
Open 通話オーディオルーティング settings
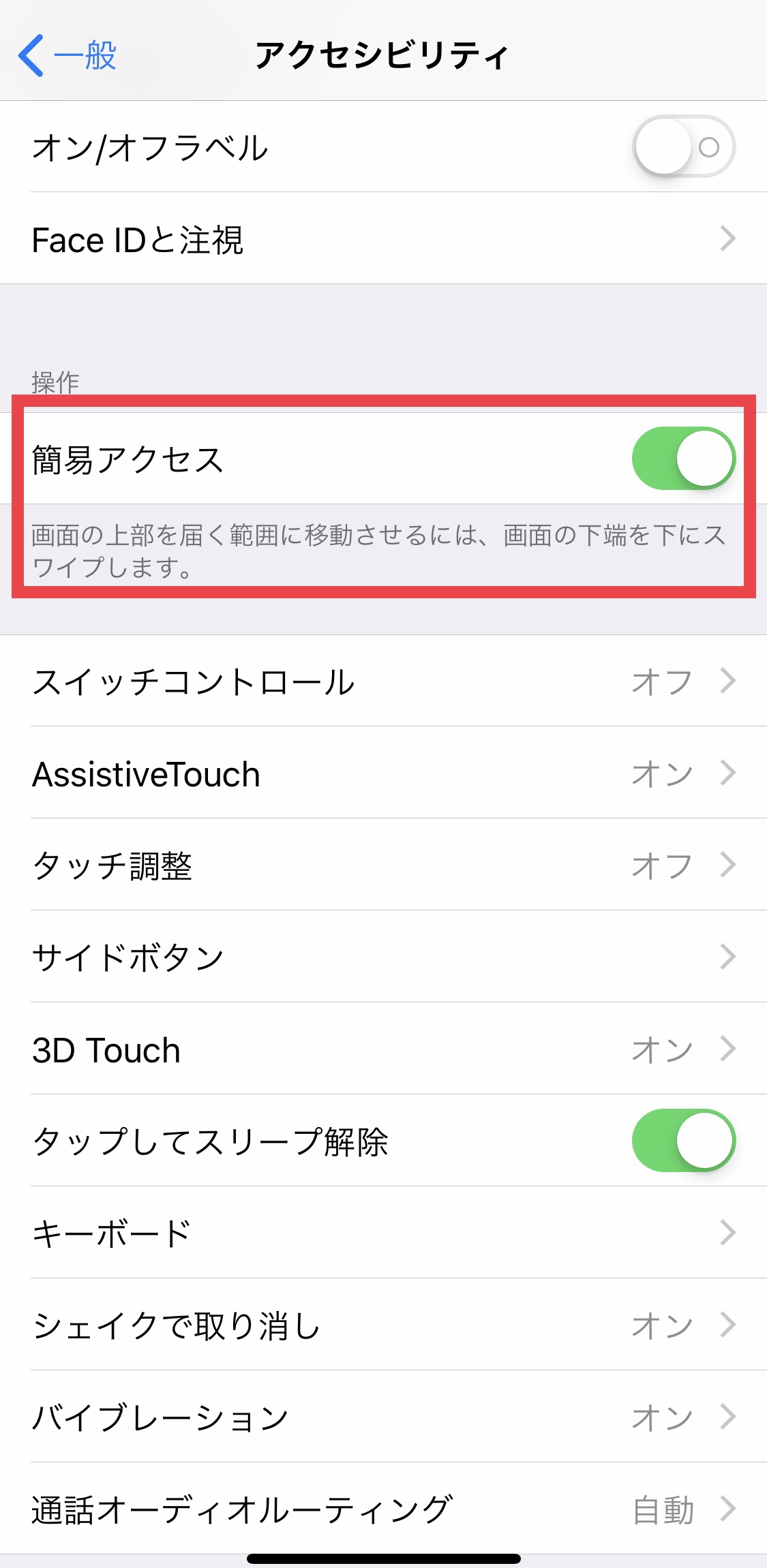click(383, 1509)
